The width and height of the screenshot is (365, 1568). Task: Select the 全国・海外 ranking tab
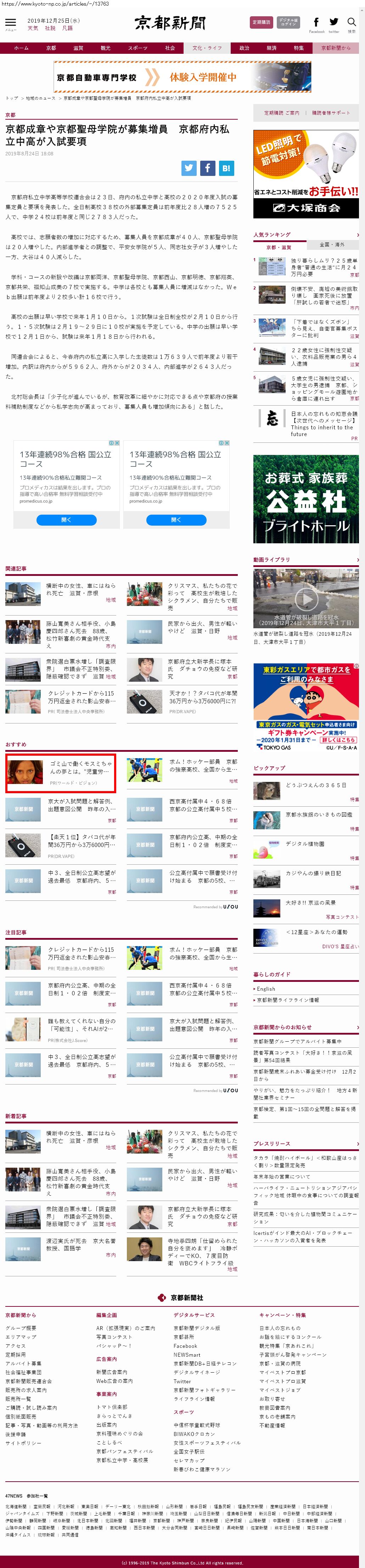pyautogui.click(x=332, y=245)
